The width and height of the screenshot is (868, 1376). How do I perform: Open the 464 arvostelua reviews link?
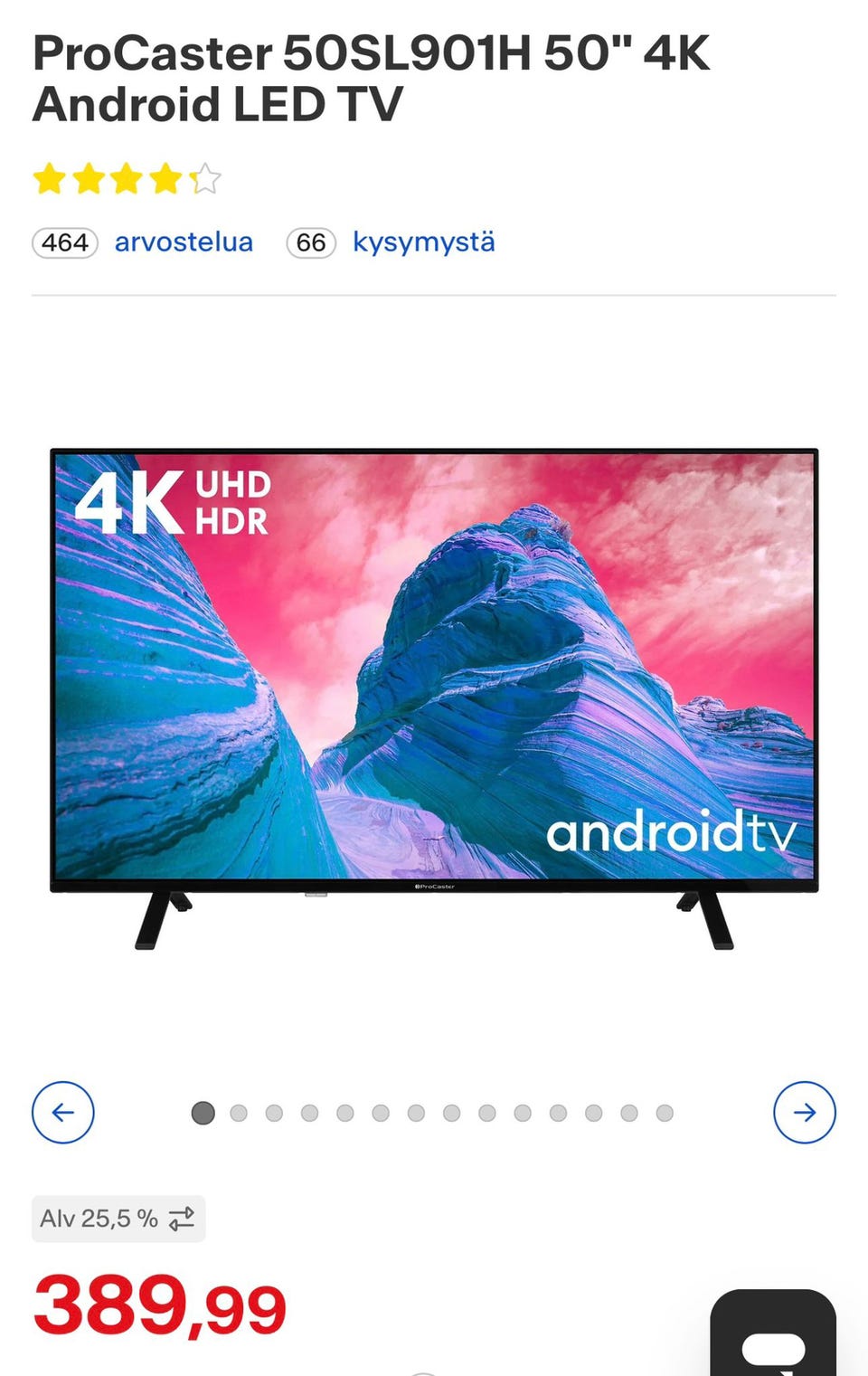pos(183,242)
